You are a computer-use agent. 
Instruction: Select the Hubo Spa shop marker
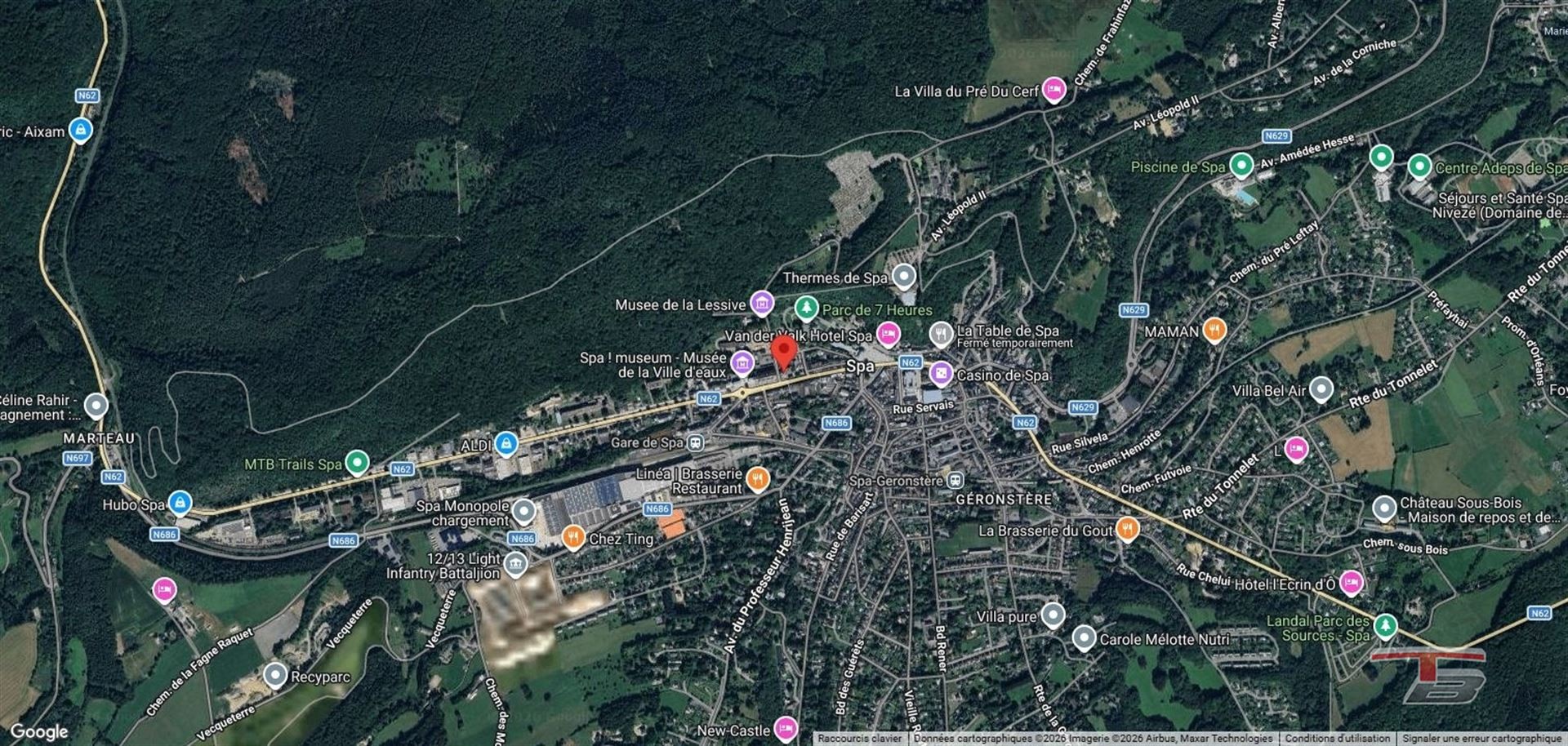pos(180,503)
